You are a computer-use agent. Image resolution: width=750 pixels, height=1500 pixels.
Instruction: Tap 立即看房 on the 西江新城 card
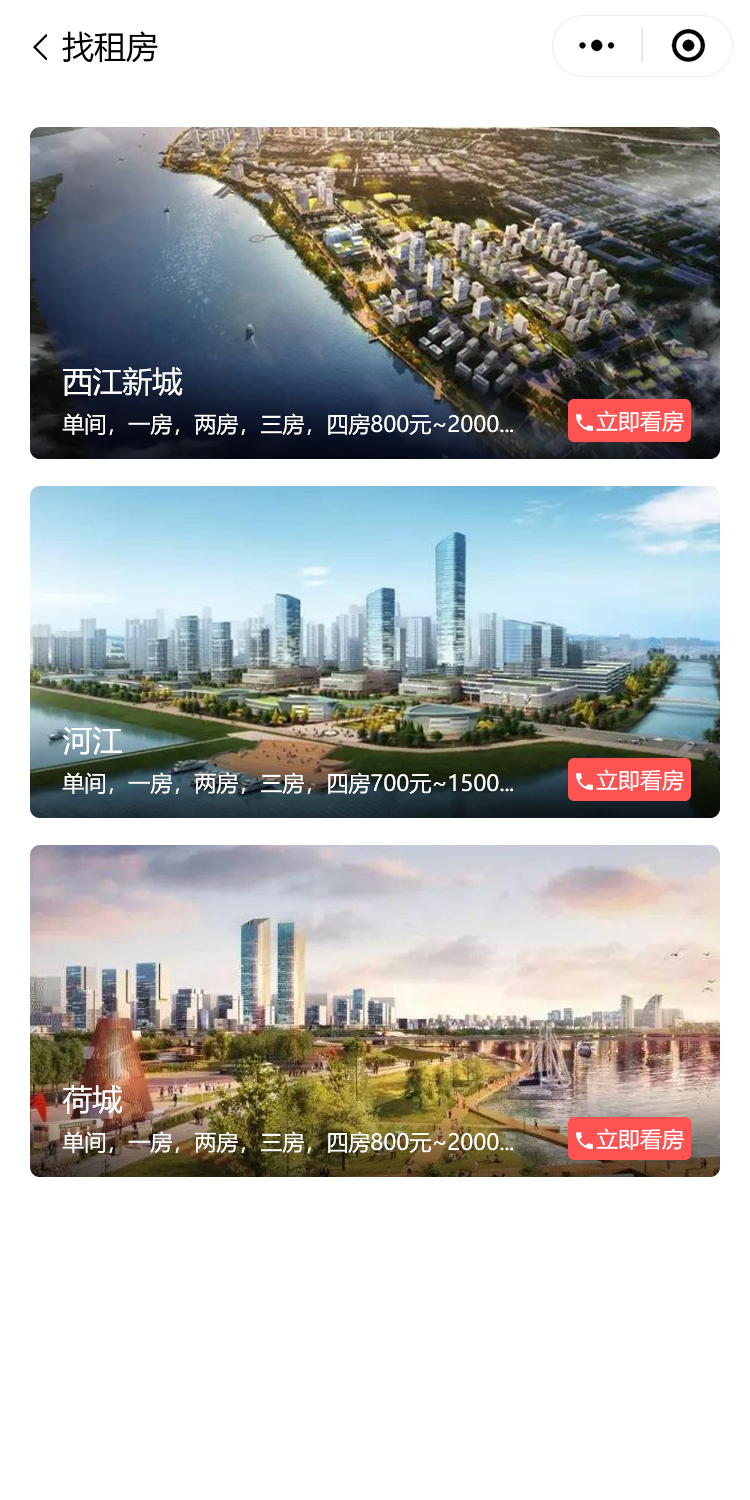629,421
